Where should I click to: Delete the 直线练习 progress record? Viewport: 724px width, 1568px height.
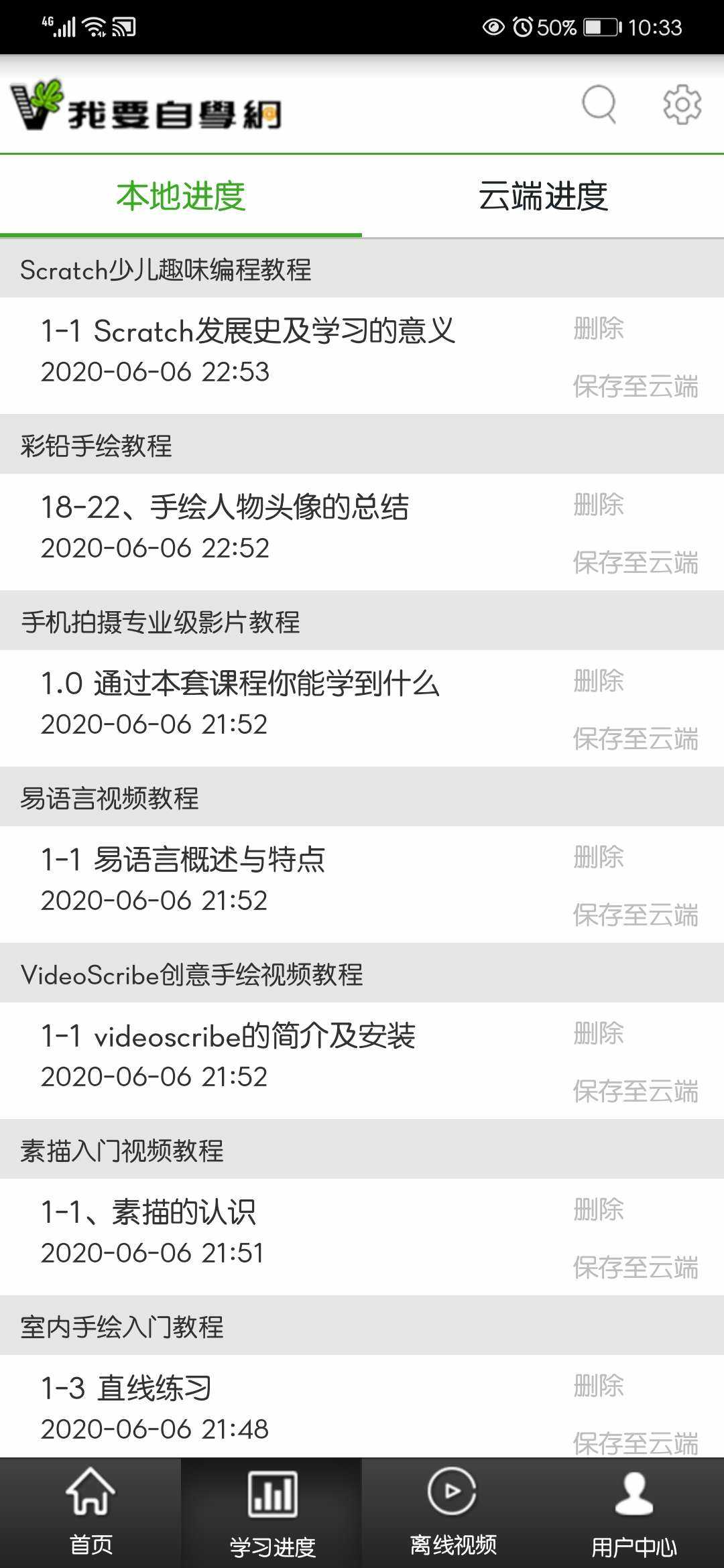click(599, 1386)
